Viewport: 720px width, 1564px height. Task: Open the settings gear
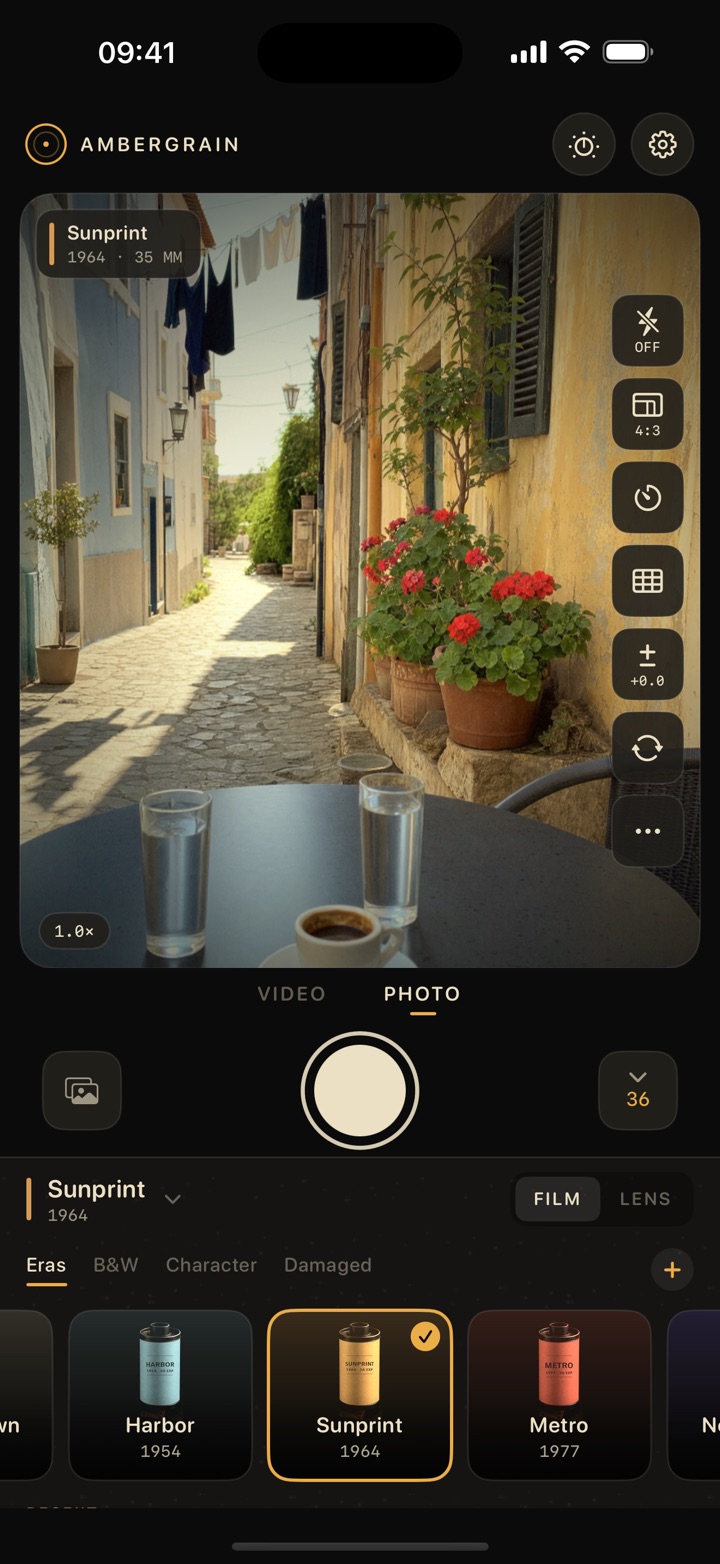662,145
